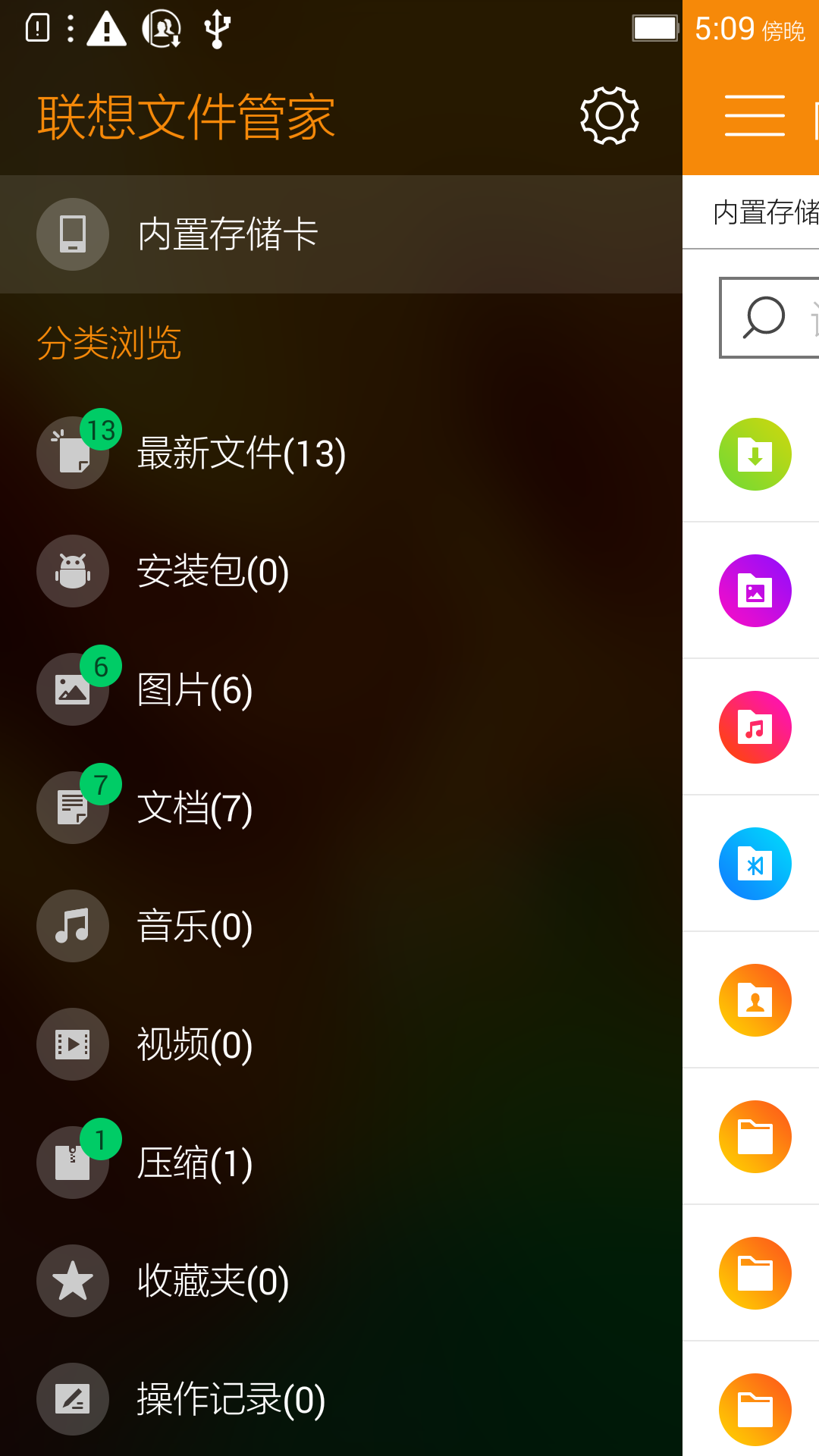Open the blue Bluetooth folder
819x1456 pixels.
pos(755,864)
